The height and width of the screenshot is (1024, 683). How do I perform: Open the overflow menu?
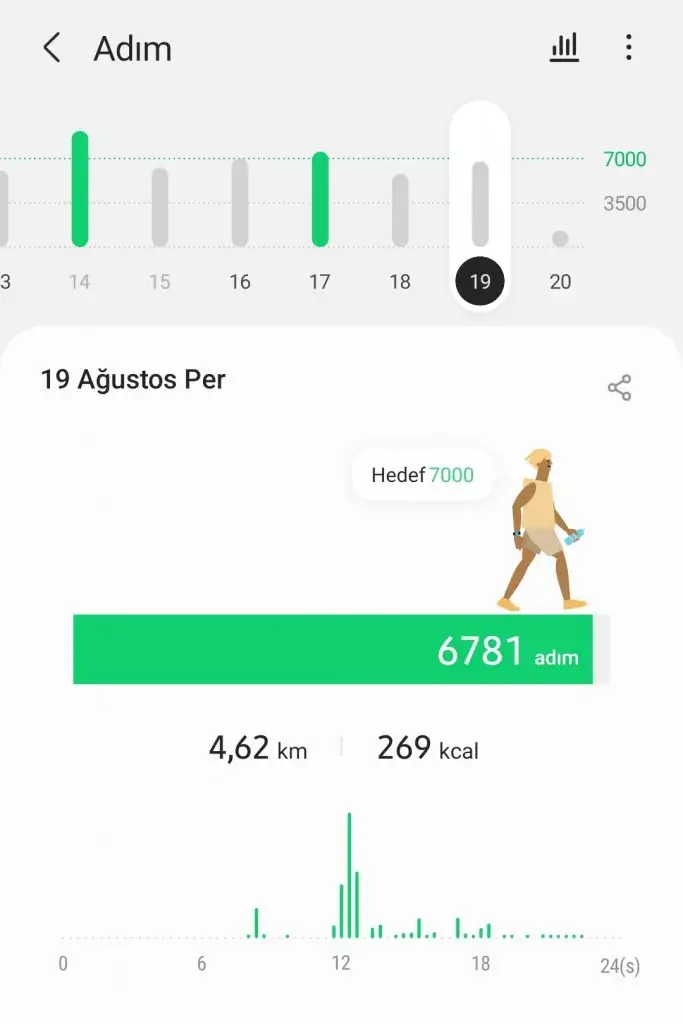(x=628, y=47)
